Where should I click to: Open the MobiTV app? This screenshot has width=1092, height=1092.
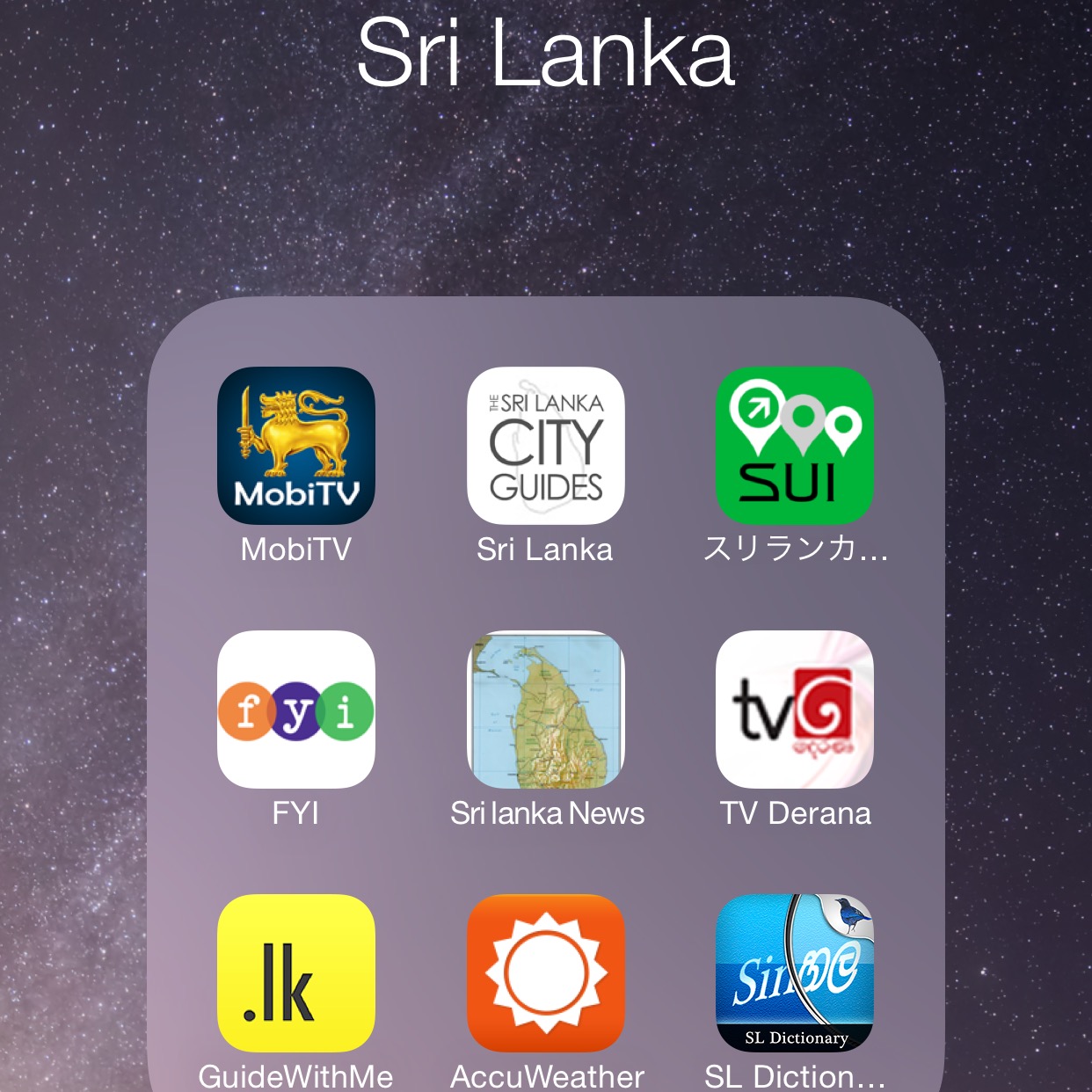[x=296, y=446]
